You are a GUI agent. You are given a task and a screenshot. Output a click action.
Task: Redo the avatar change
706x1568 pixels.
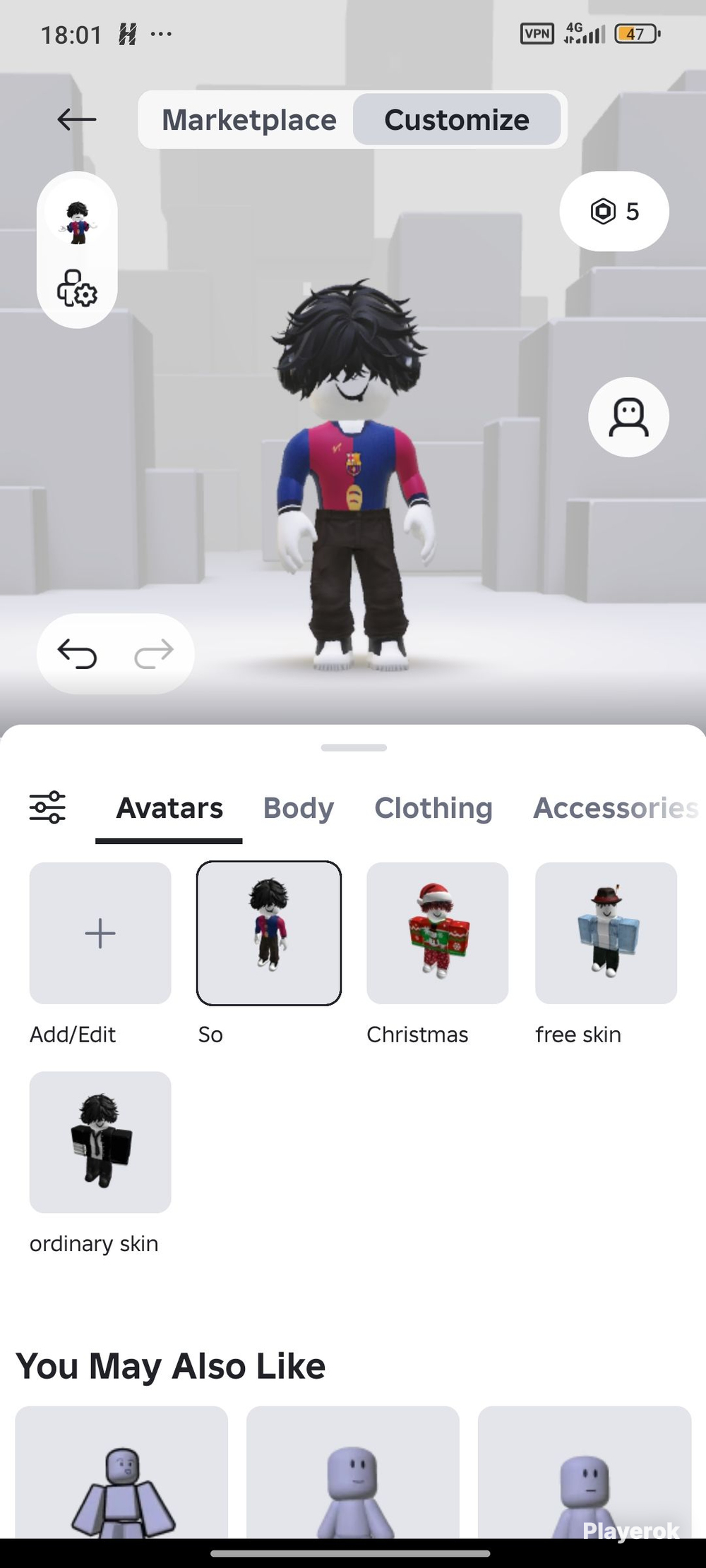[154, 653]
